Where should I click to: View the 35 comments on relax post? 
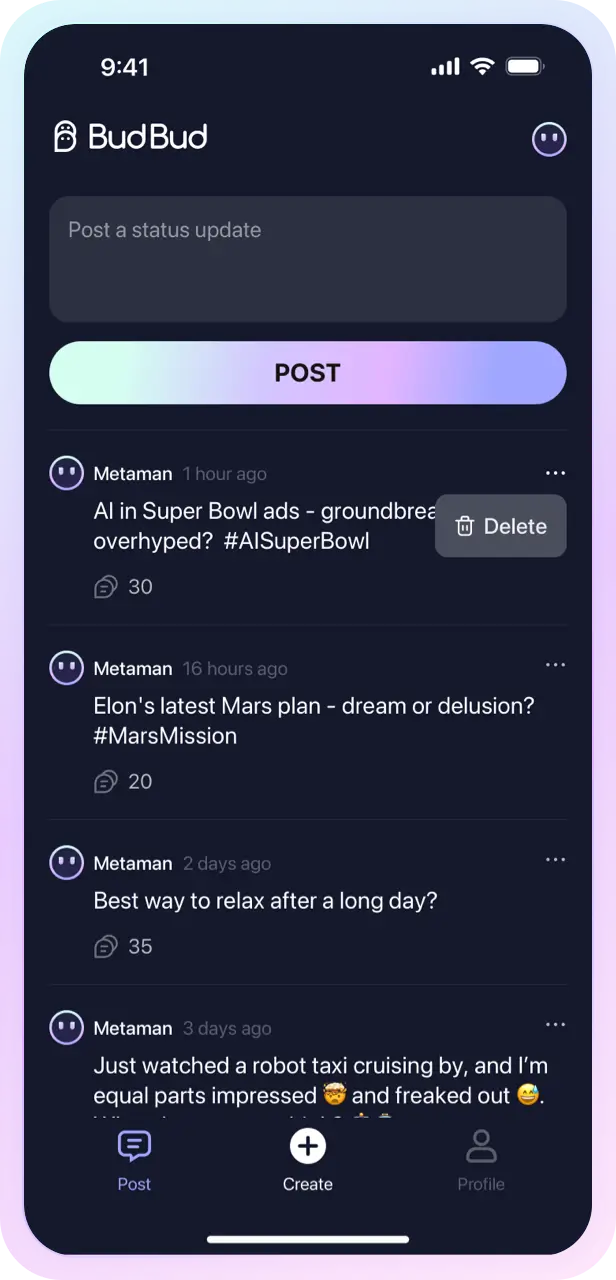(x=123, y=946)
